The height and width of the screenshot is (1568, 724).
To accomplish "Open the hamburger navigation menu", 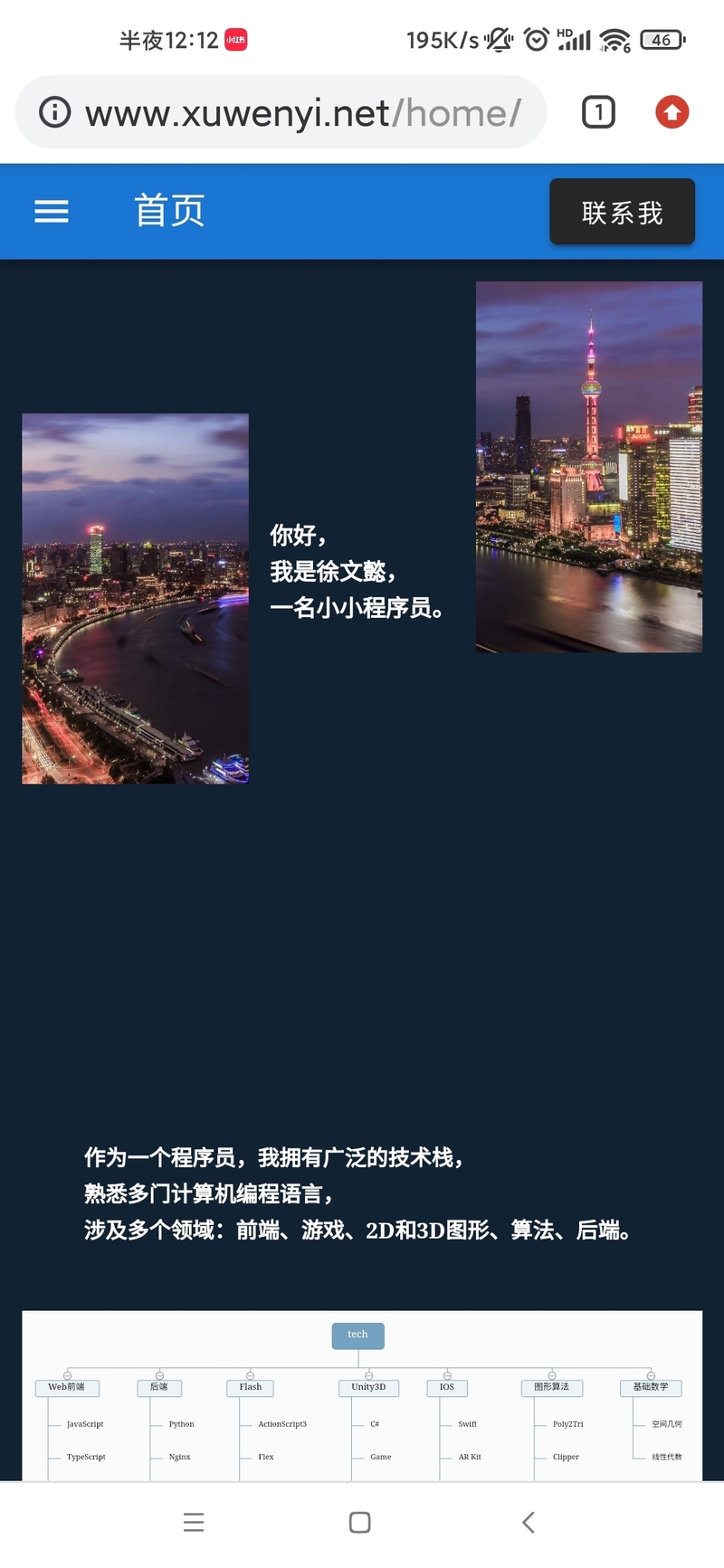I will (52, 212).
